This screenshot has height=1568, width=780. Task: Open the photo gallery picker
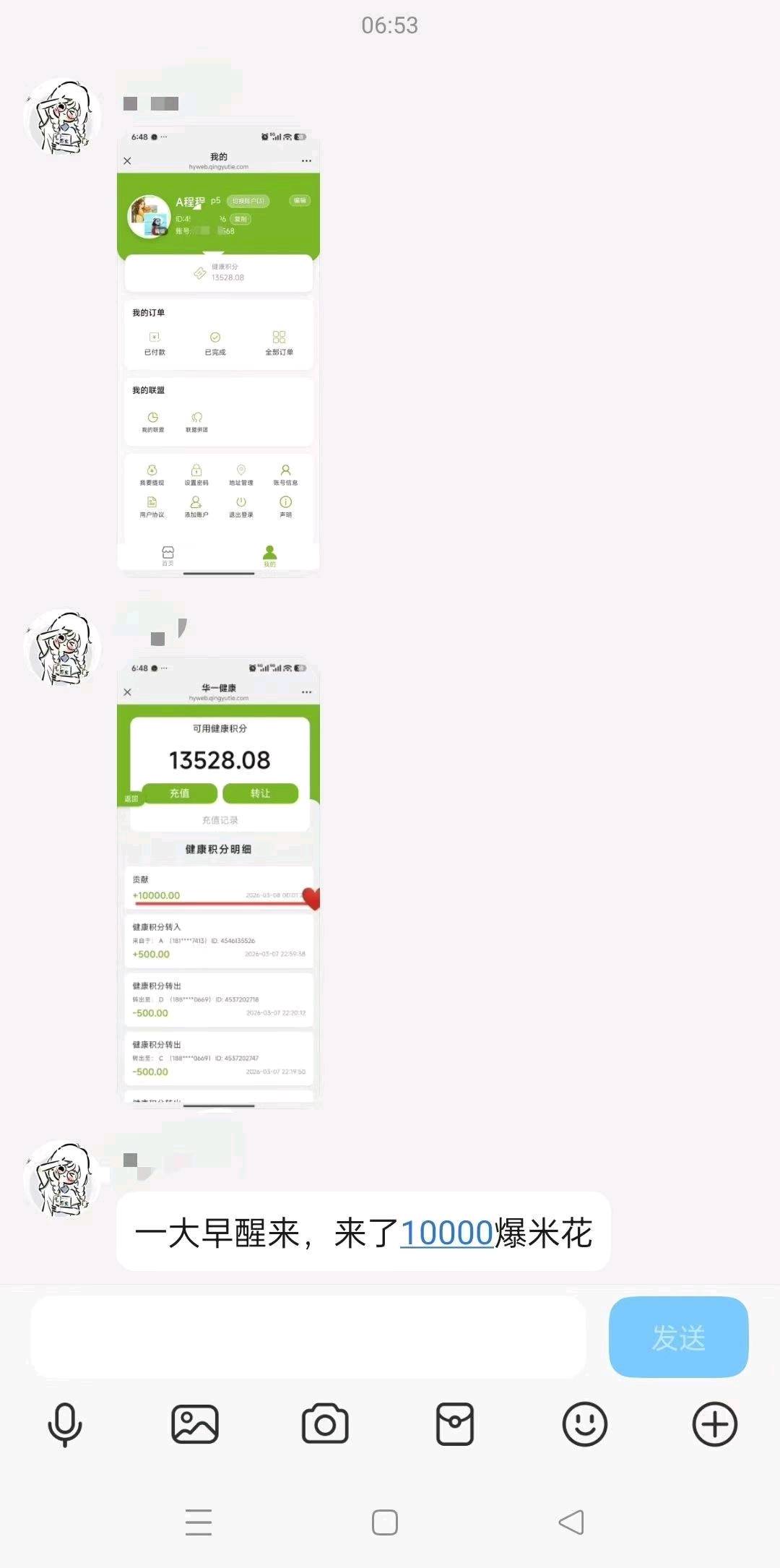(195, 1424)
